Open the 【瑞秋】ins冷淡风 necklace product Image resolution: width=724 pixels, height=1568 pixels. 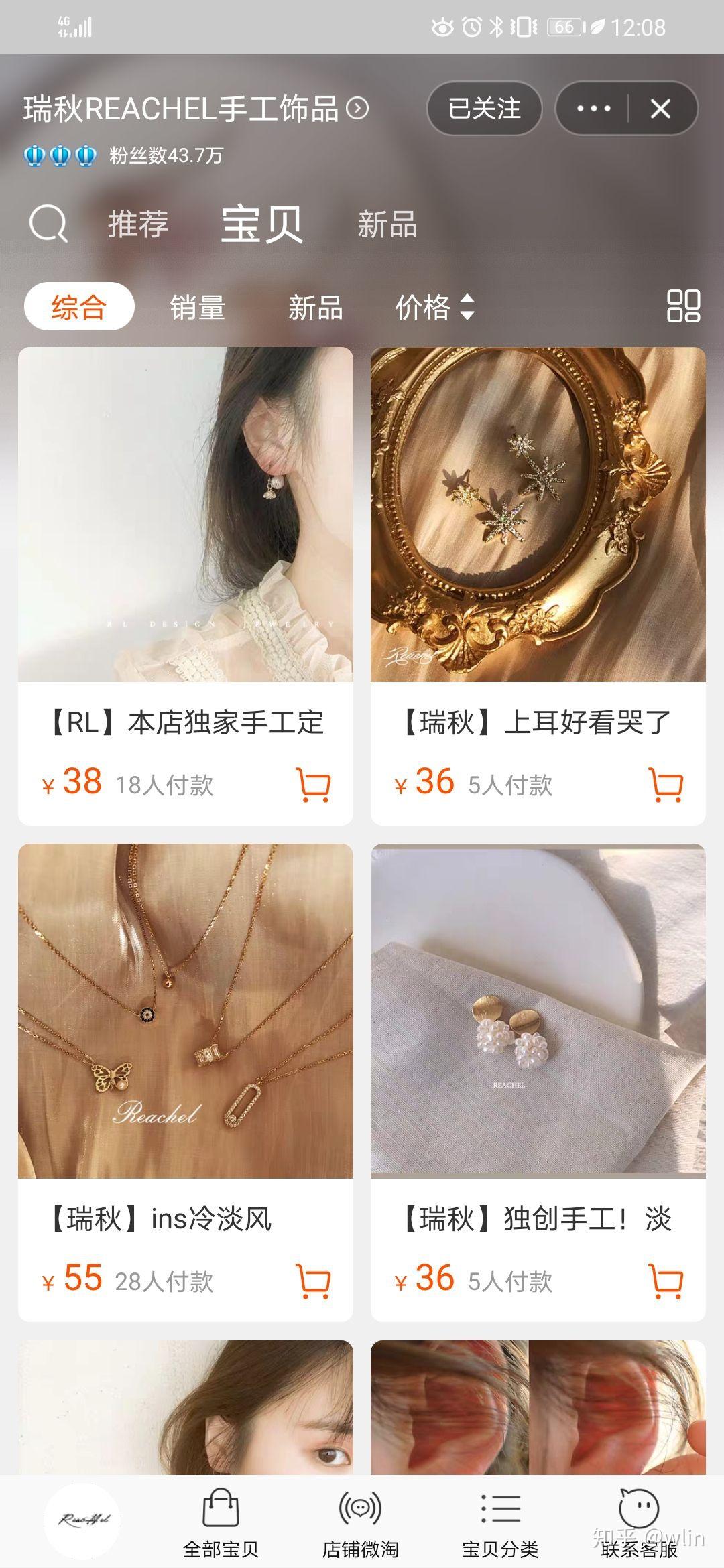pyautogui.click(x=186, y=1010)
